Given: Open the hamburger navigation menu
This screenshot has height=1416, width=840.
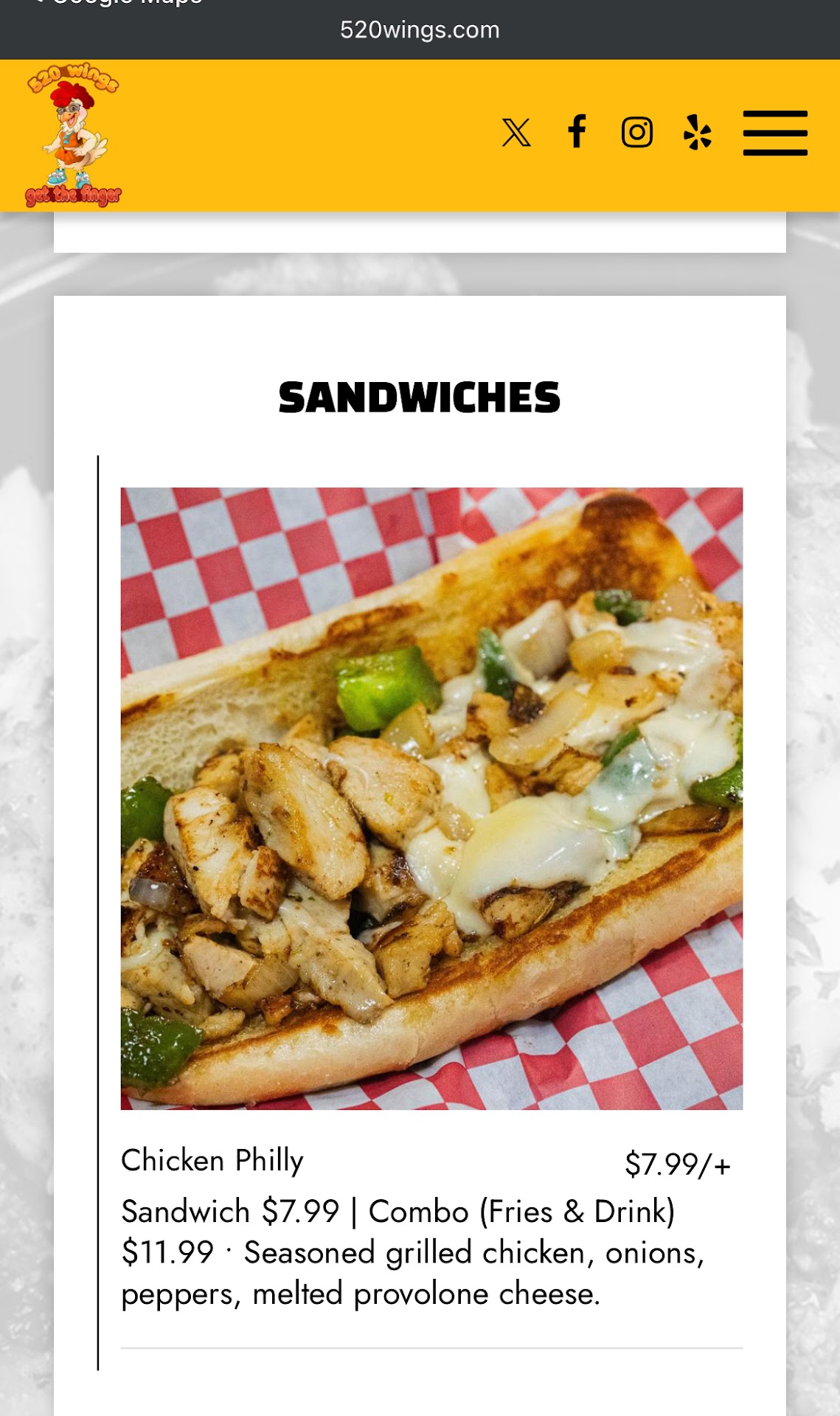Looking at the screenshot, I should tap(774, 133).
